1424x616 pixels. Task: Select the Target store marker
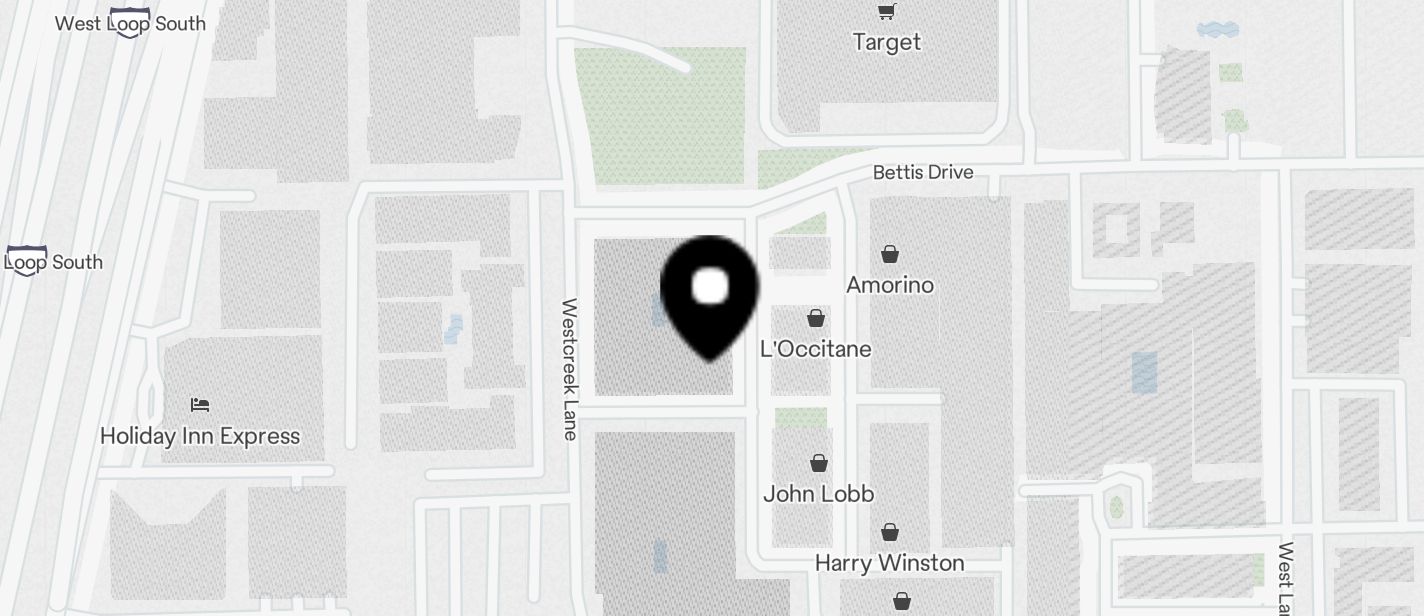coord(886,13)
